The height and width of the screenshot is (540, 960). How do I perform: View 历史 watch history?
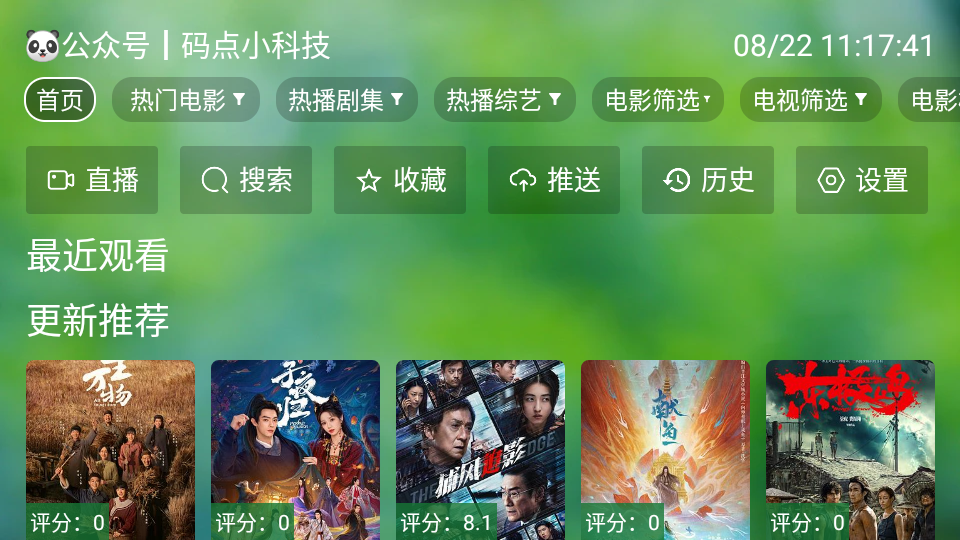[708, 180]
